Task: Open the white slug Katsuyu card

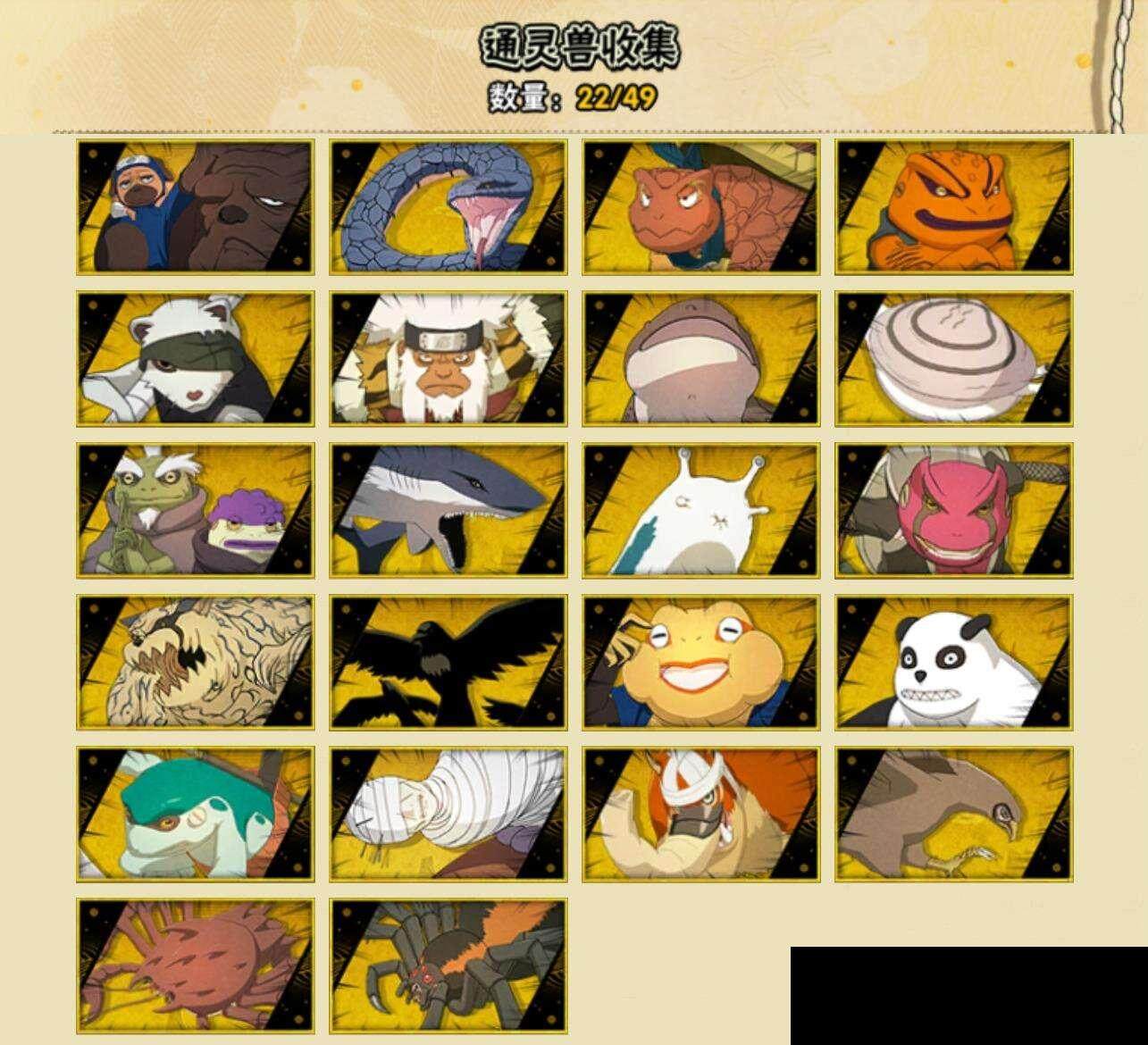Action: 701,510
